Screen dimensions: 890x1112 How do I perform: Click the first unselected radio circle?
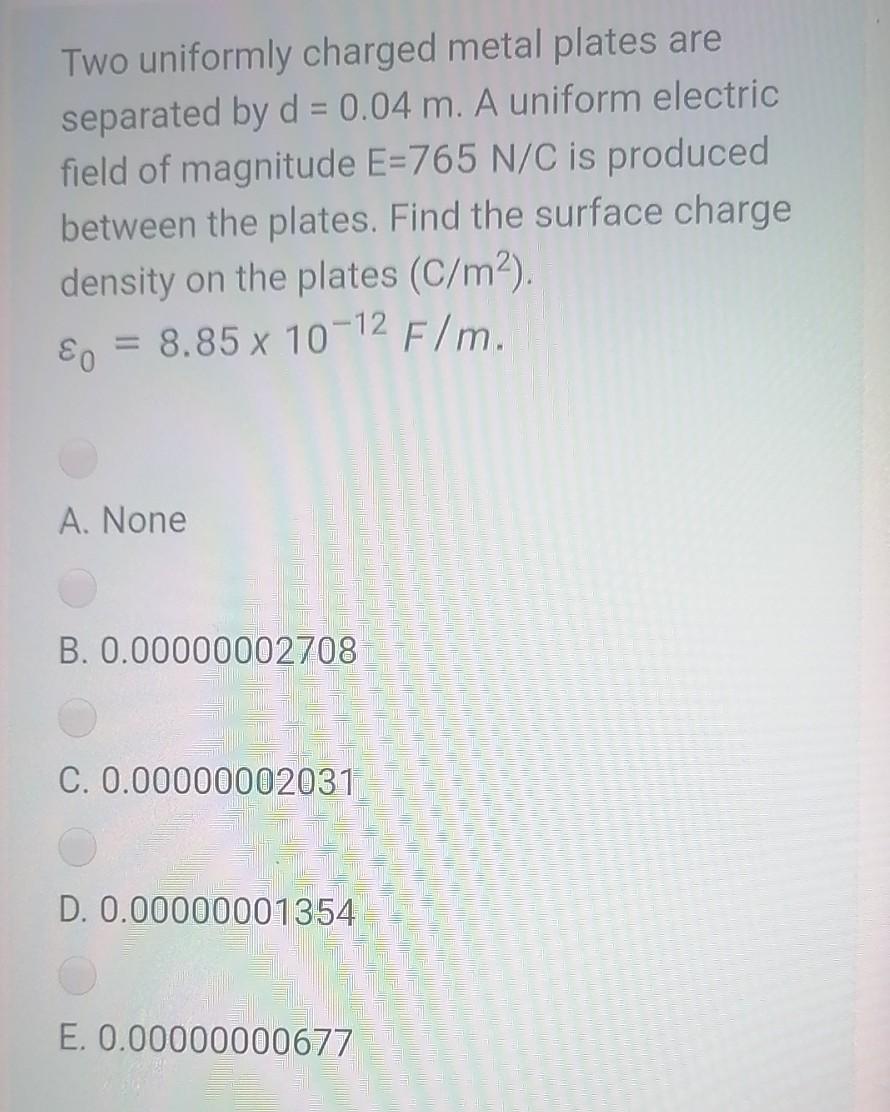78,457
